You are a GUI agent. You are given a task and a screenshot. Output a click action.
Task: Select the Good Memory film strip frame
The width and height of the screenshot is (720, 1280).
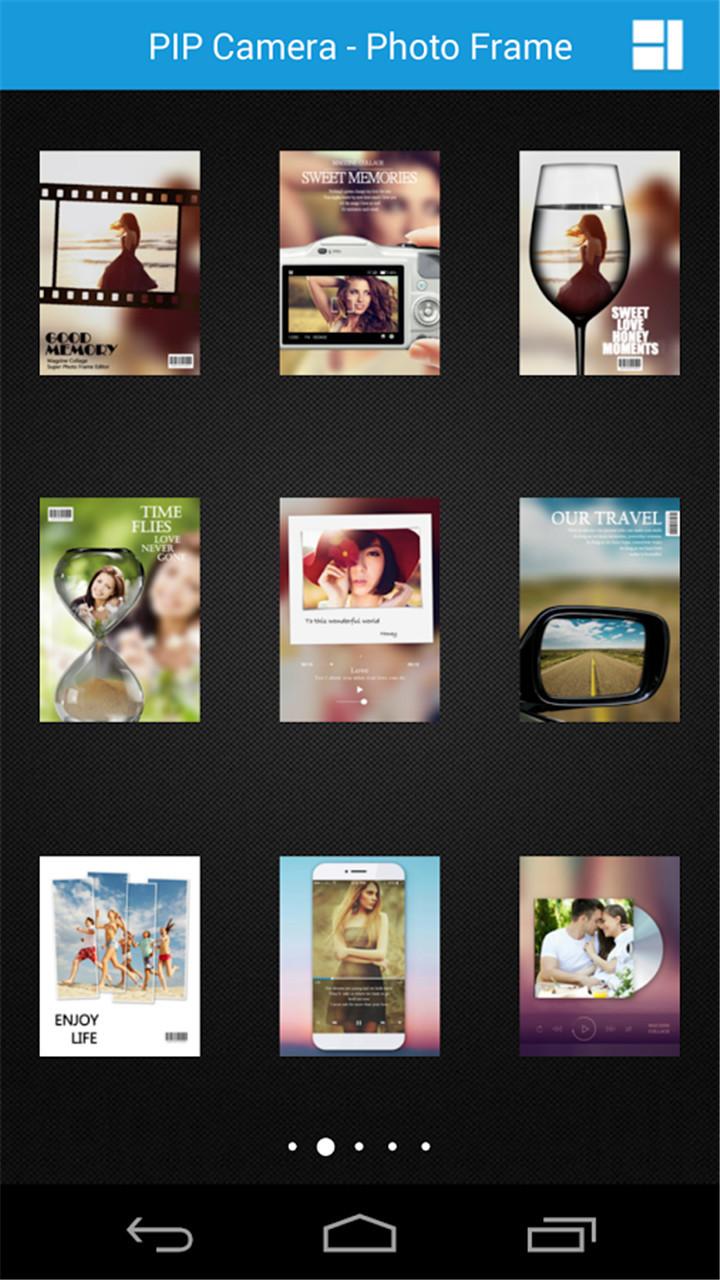[120, 263]
